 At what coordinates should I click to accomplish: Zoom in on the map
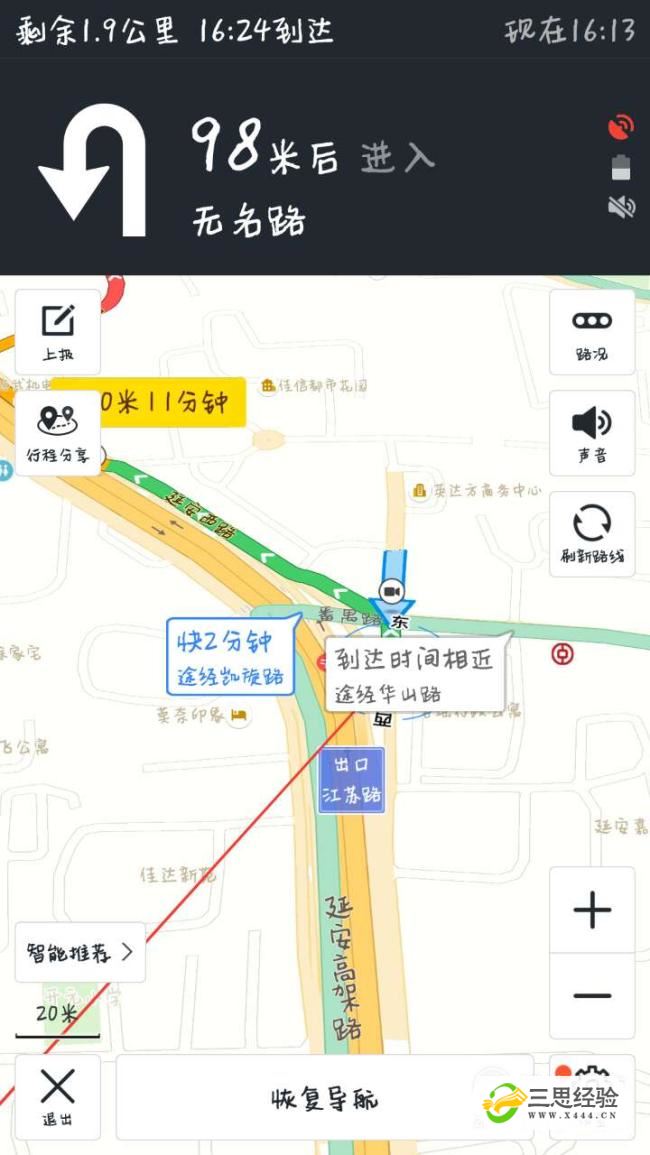tap(592, 910)
